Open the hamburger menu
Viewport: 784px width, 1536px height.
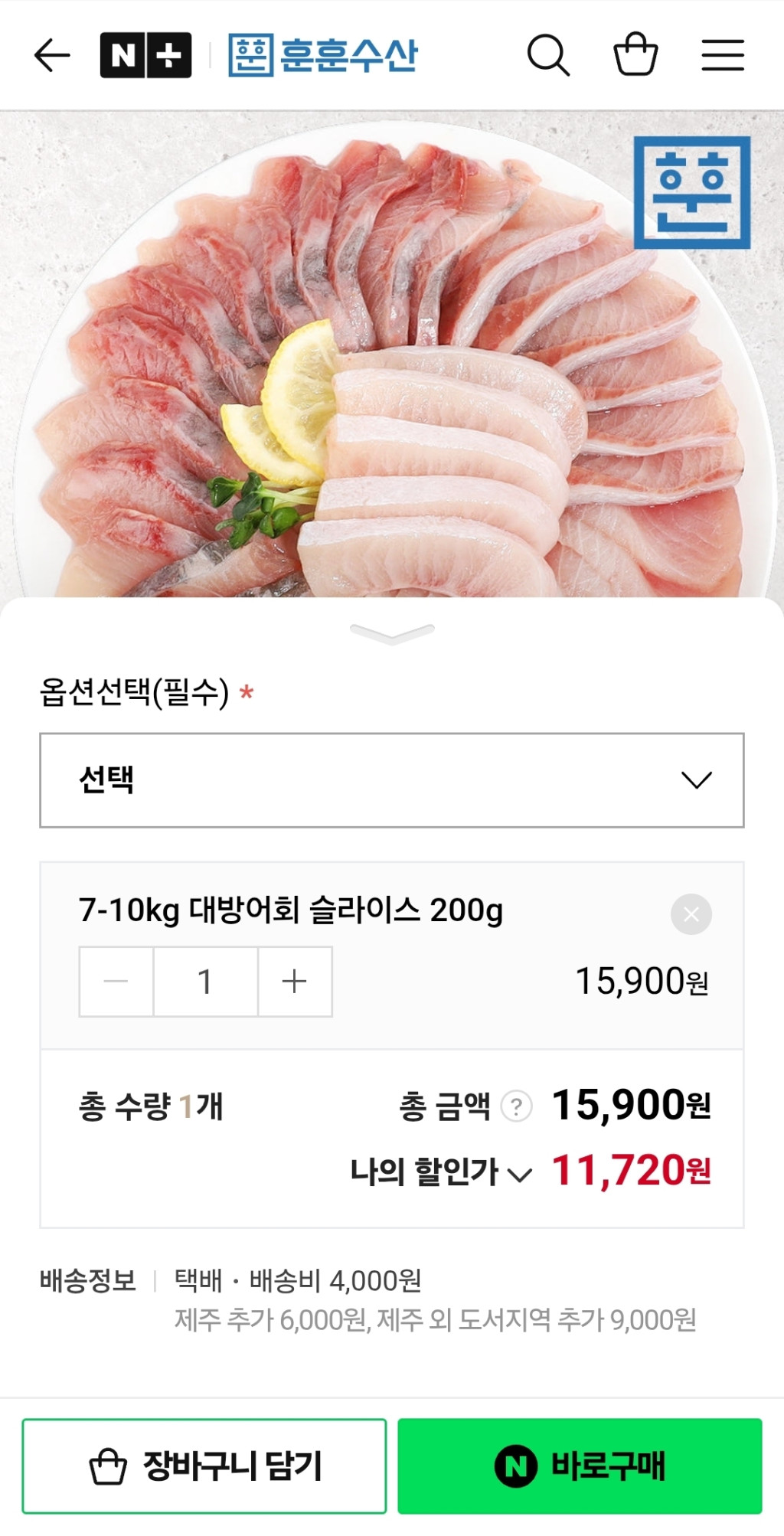pos(723,55)
